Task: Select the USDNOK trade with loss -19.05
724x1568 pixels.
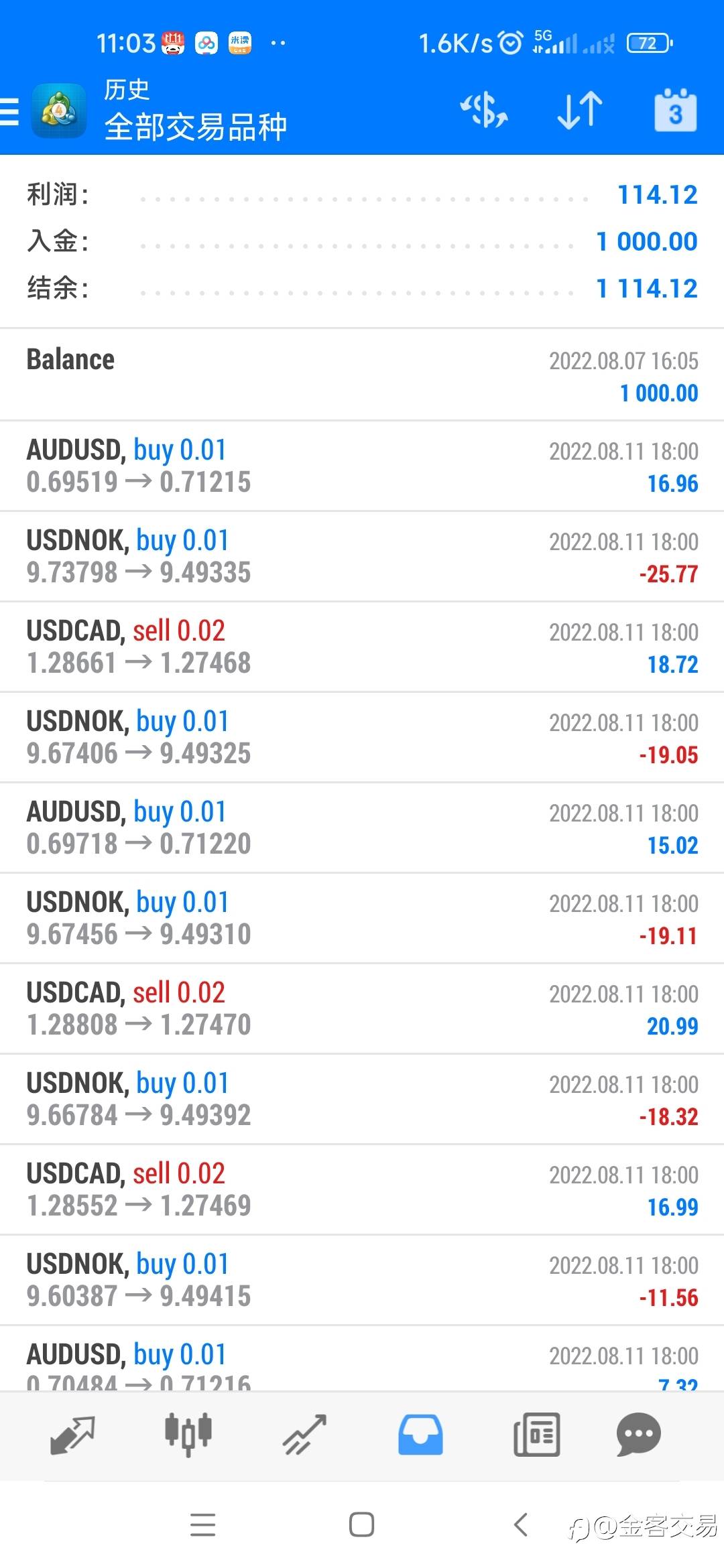Action: [x=362, y=737]
